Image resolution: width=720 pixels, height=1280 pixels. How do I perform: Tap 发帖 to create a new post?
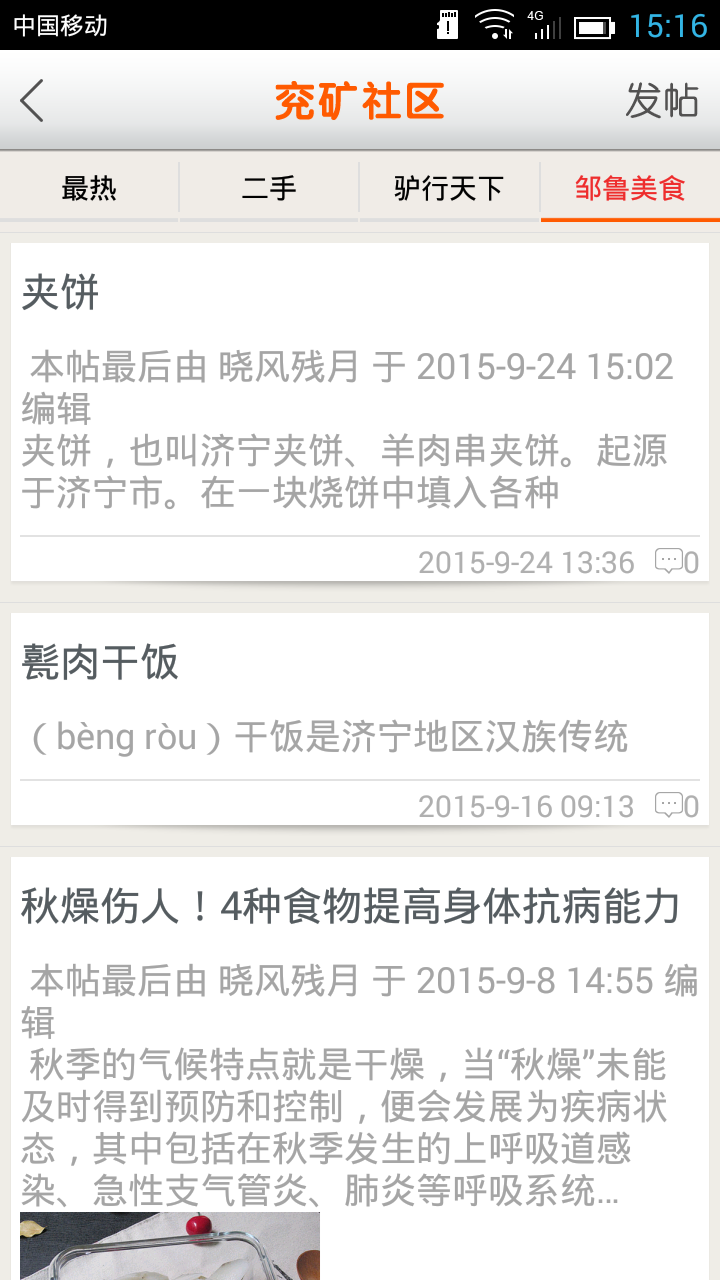tap(661, 101)
